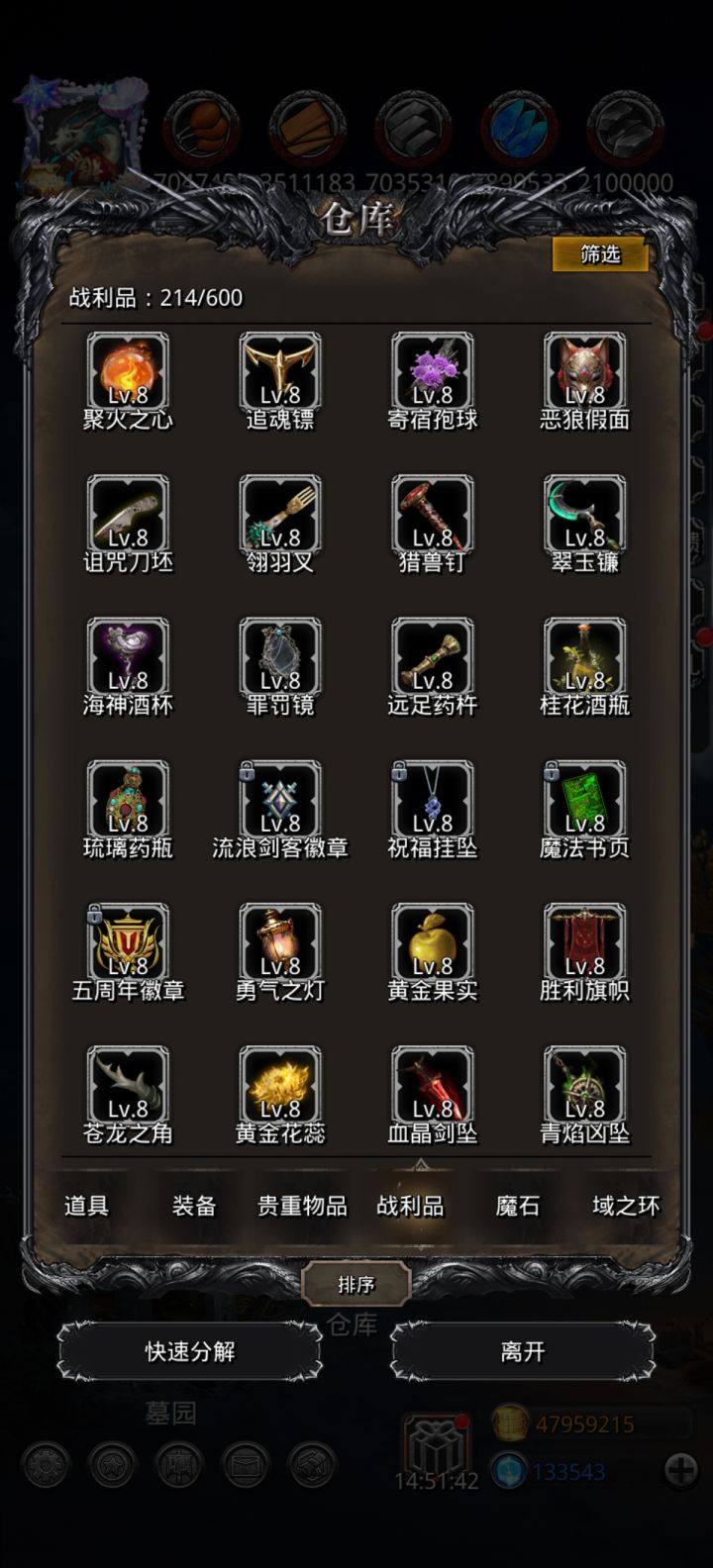
Task: Open the 筛选 filter panel
Action: [598, 255]
